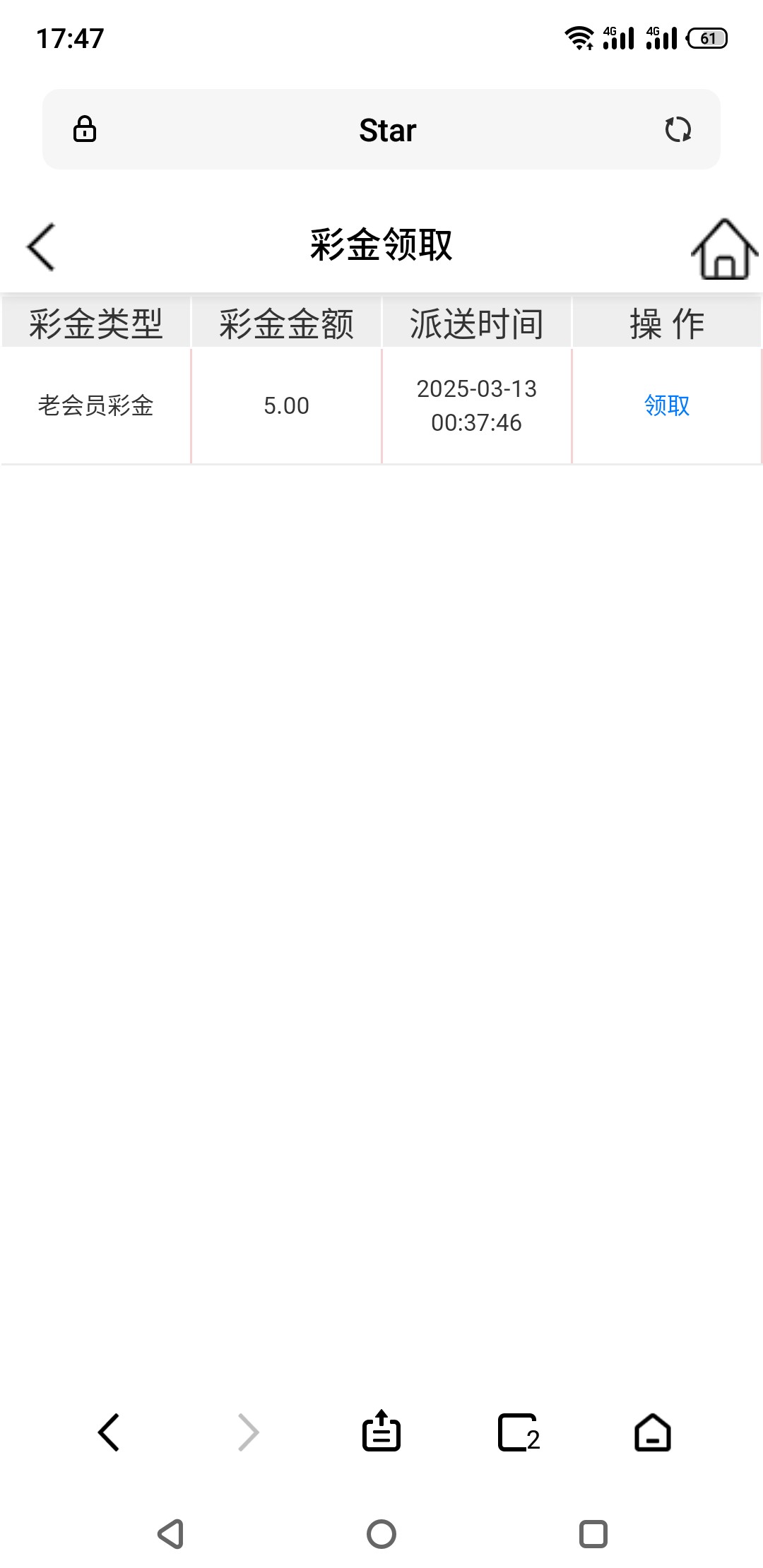
Task: Navigate back in browser toolbar
Action: point(109,1432)
